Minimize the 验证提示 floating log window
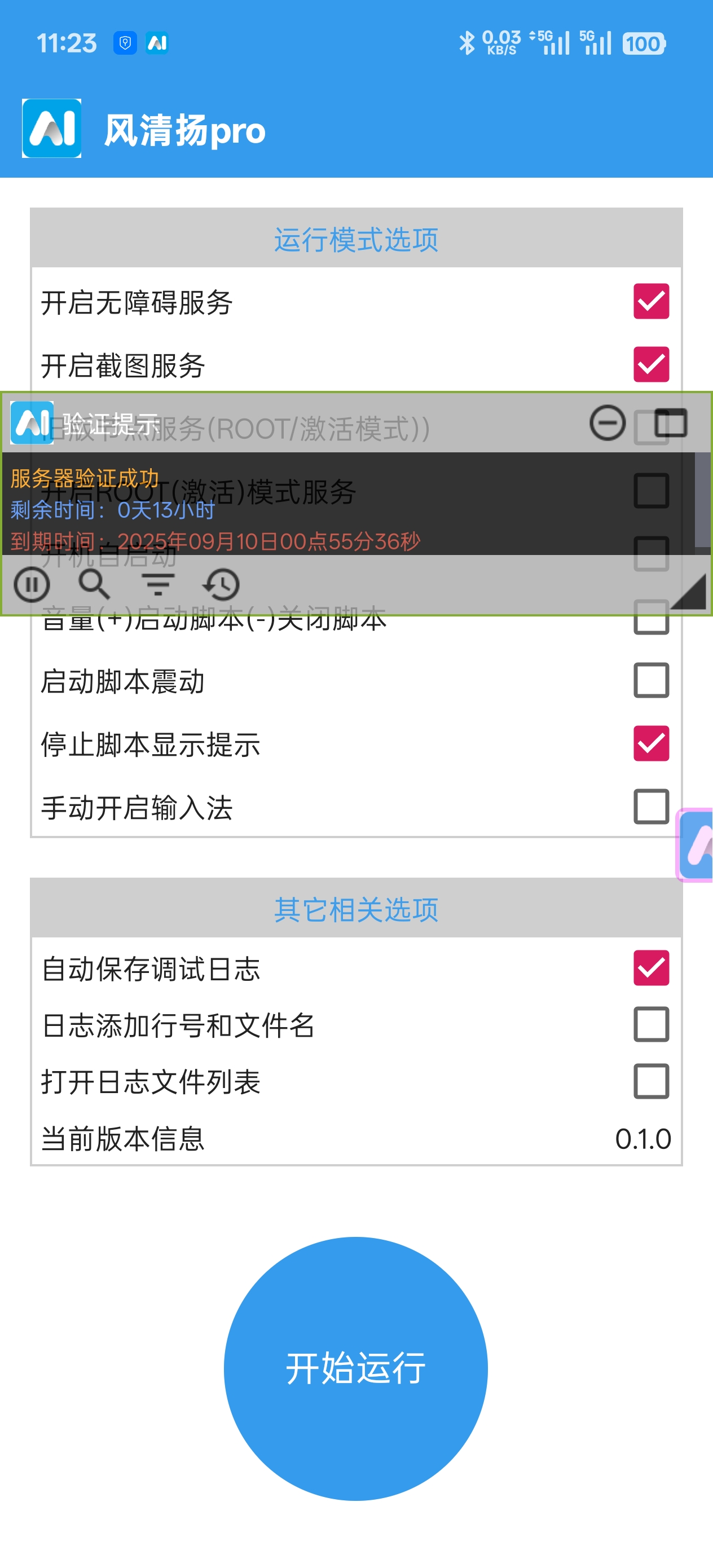 607,422
